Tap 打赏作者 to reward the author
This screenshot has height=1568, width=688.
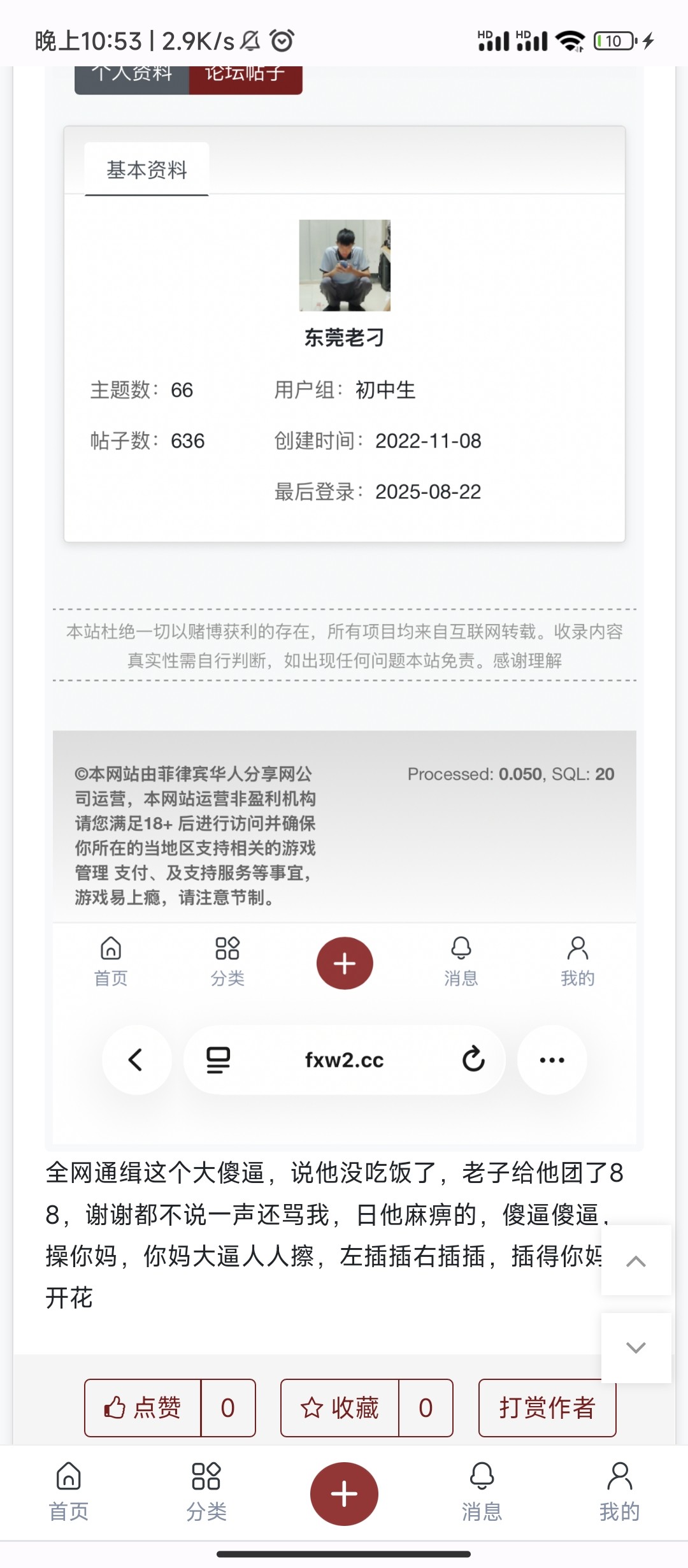click(547, 1407)
